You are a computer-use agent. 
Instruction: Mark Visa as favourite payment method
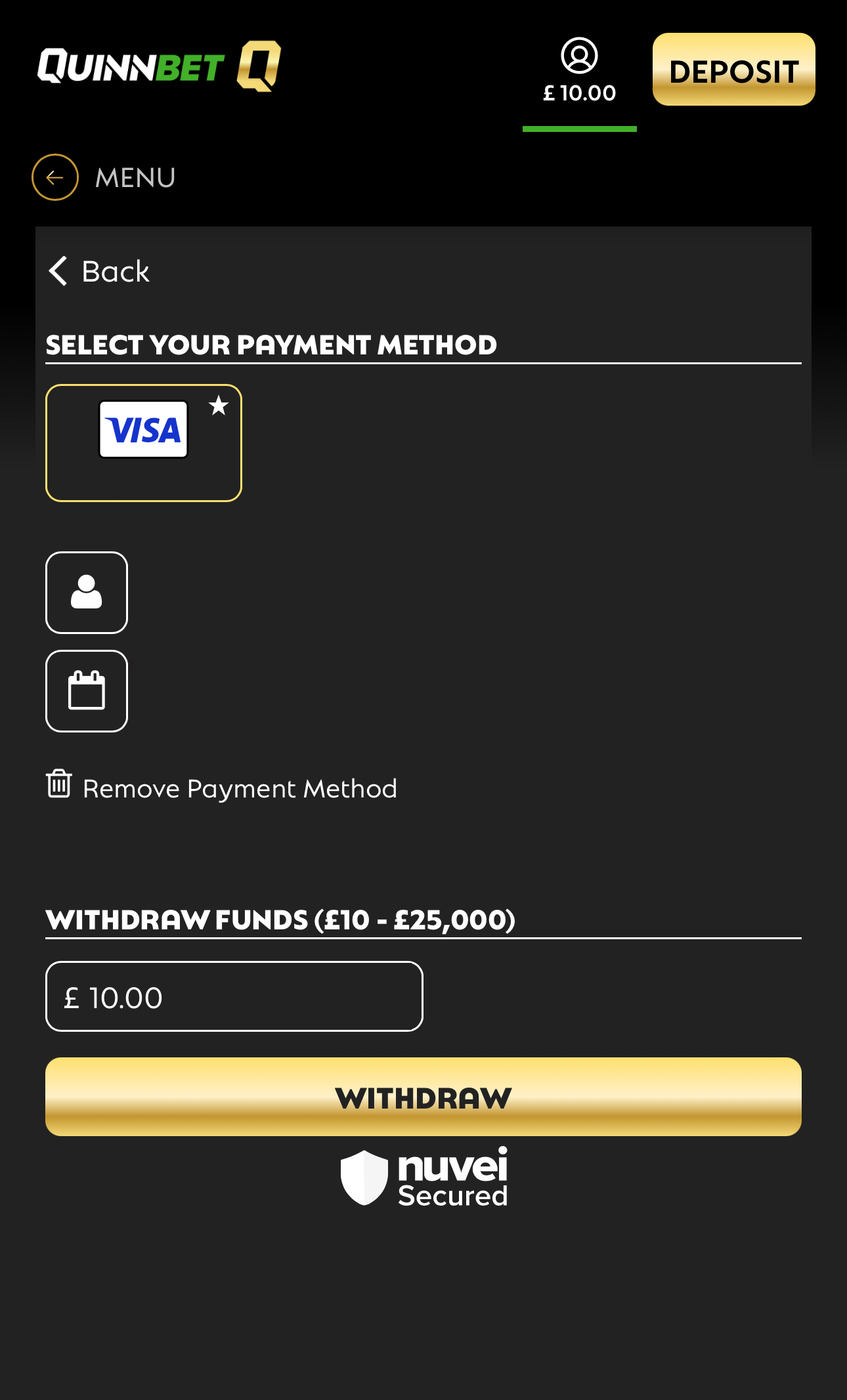[x=218, y=407]
